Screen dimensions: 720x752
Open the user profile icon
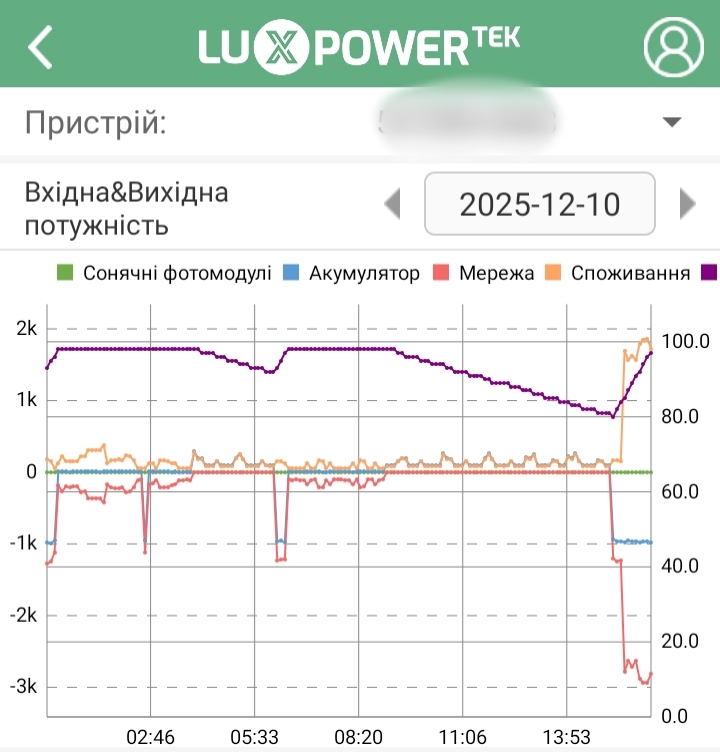point(673,46)
